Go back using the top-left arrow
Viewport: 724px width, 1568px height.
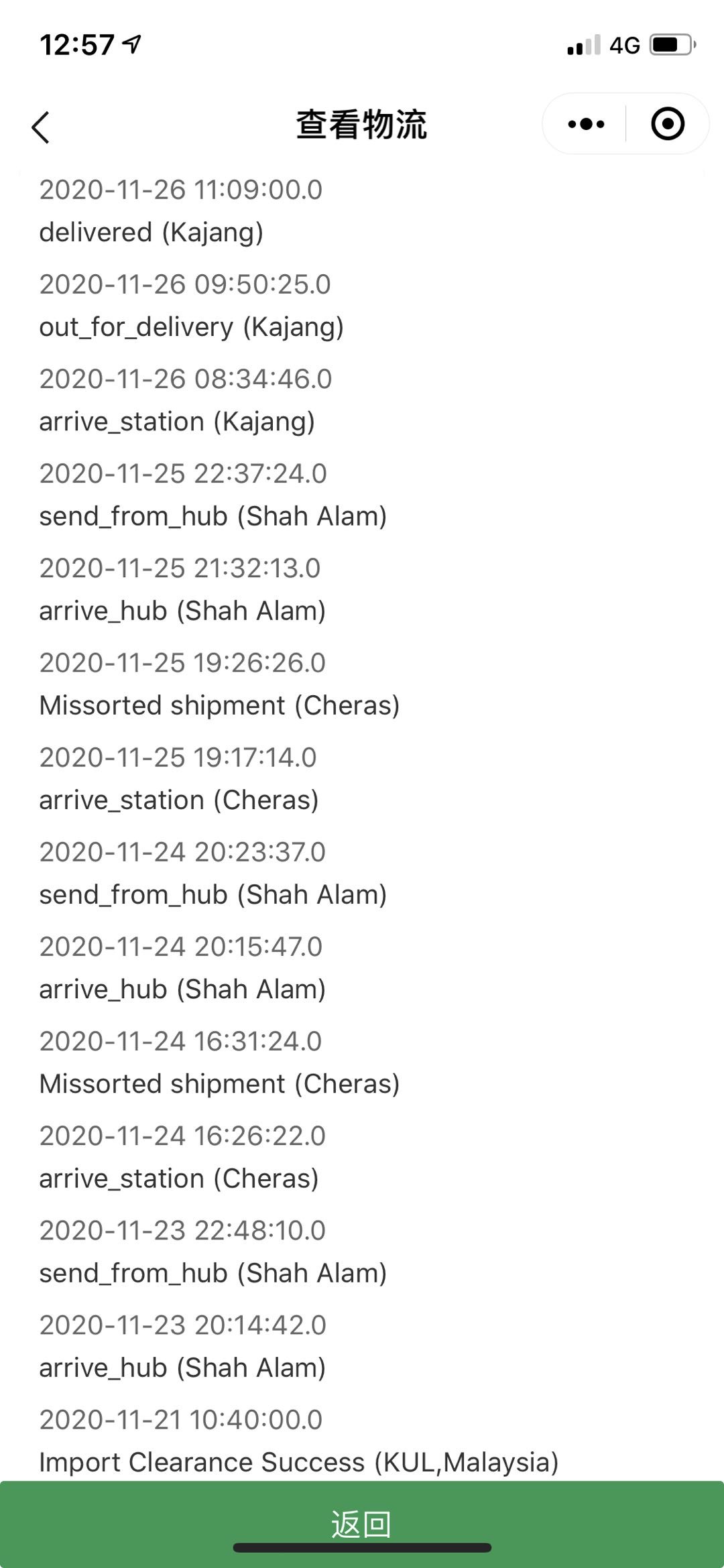coord(40,127)
